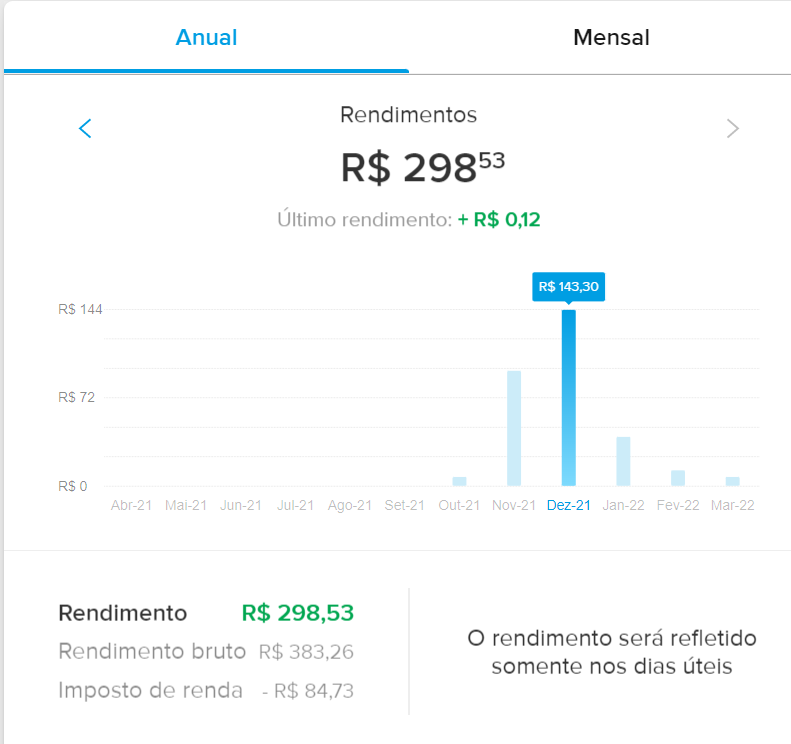Select the Mar-22 bar in the chart

[733, 481]
